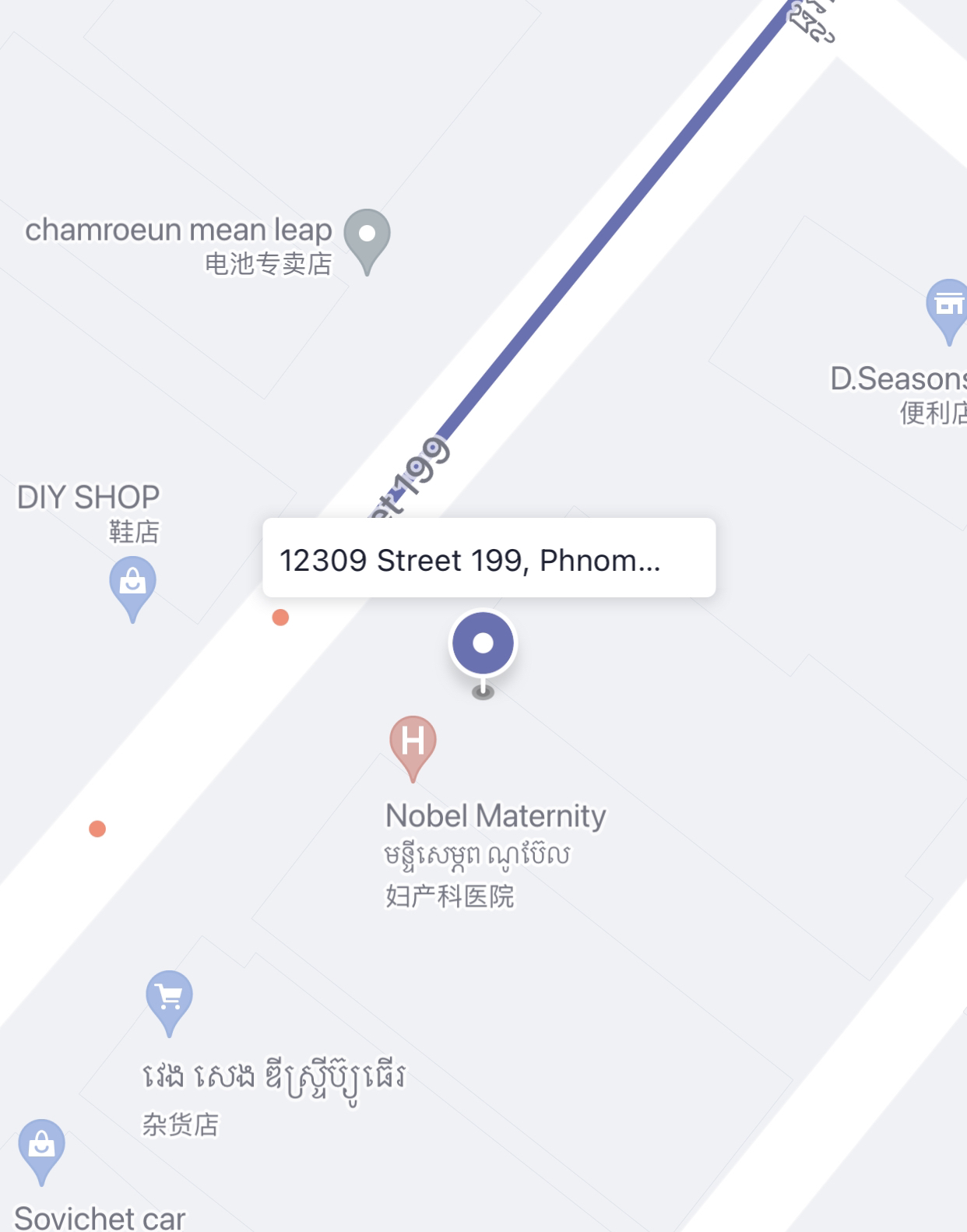Select the Sovichet car shop pin
Viewport: 967px width, 1232px height.
click(41, 1146)
